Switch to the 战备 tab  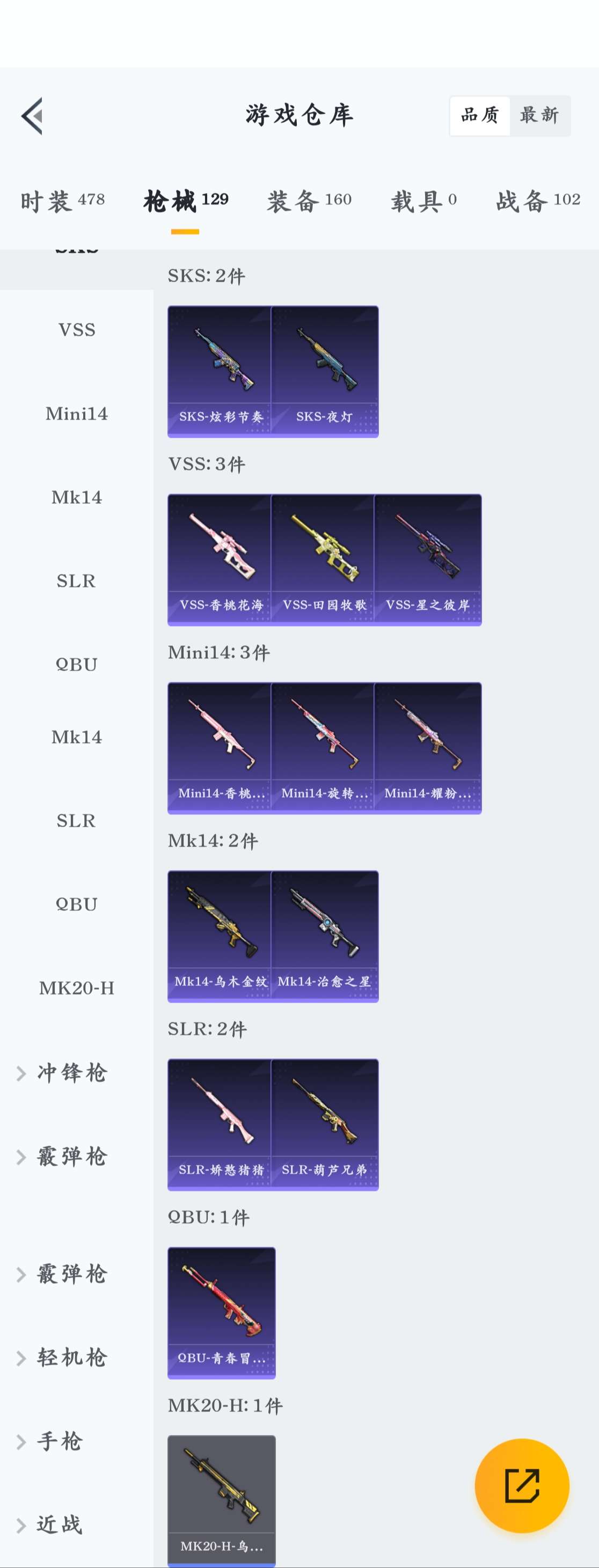537,201
